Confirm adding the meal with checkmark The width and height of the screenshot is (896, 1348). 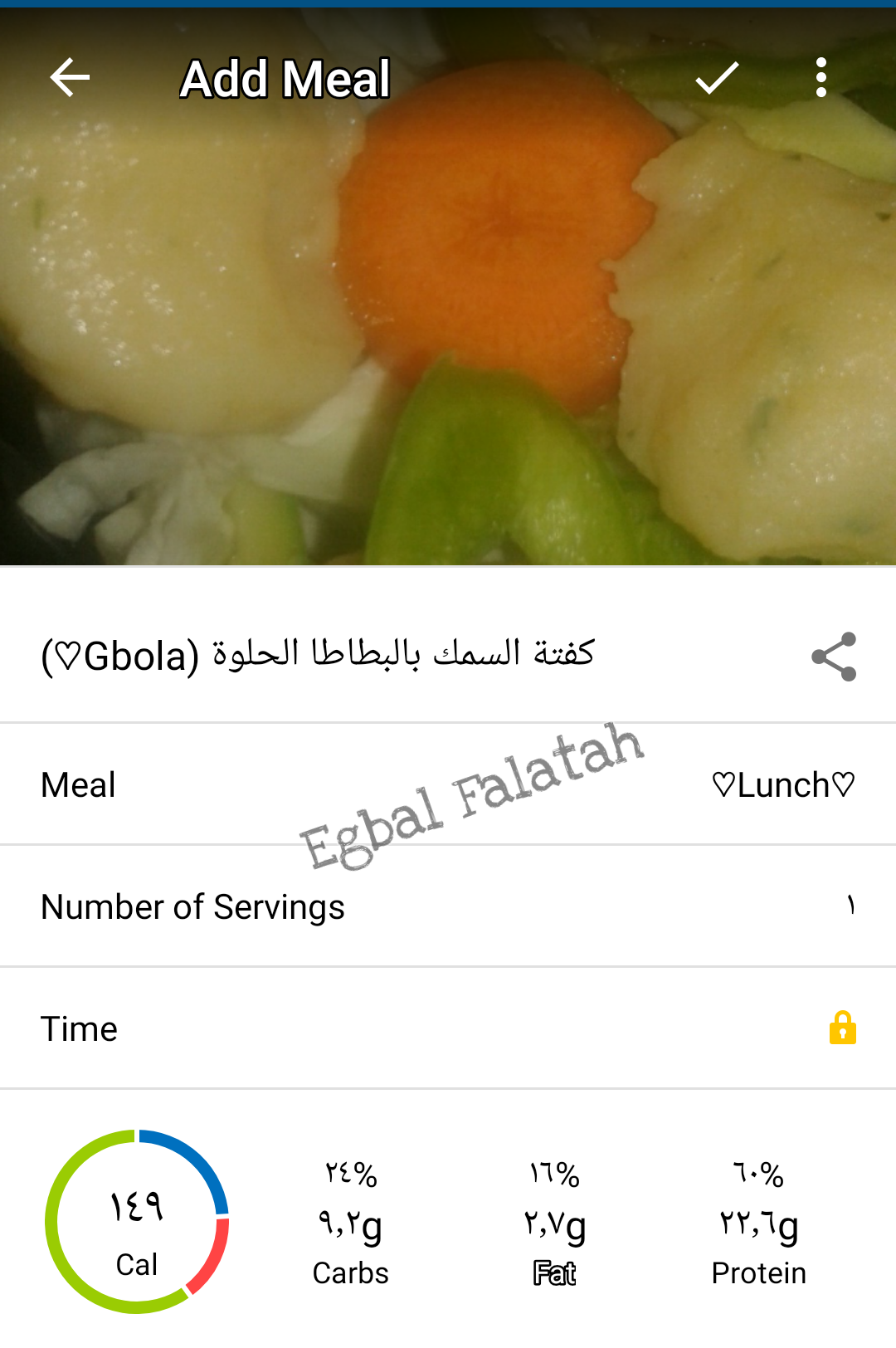point(717,78)
